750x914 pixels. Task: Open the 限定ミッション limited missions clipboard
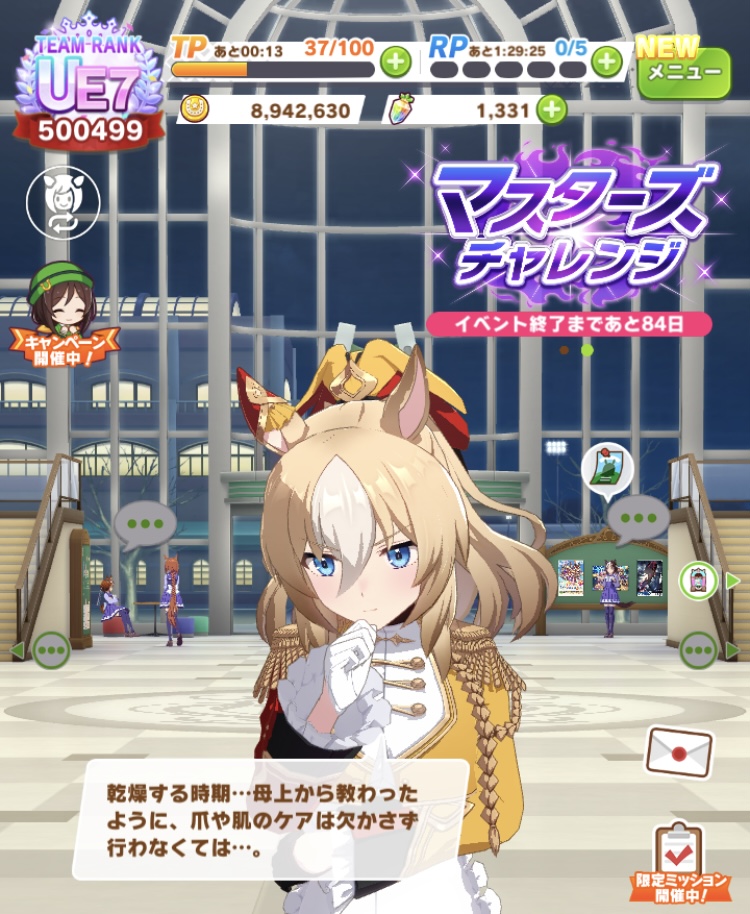[x=680, y=856]
